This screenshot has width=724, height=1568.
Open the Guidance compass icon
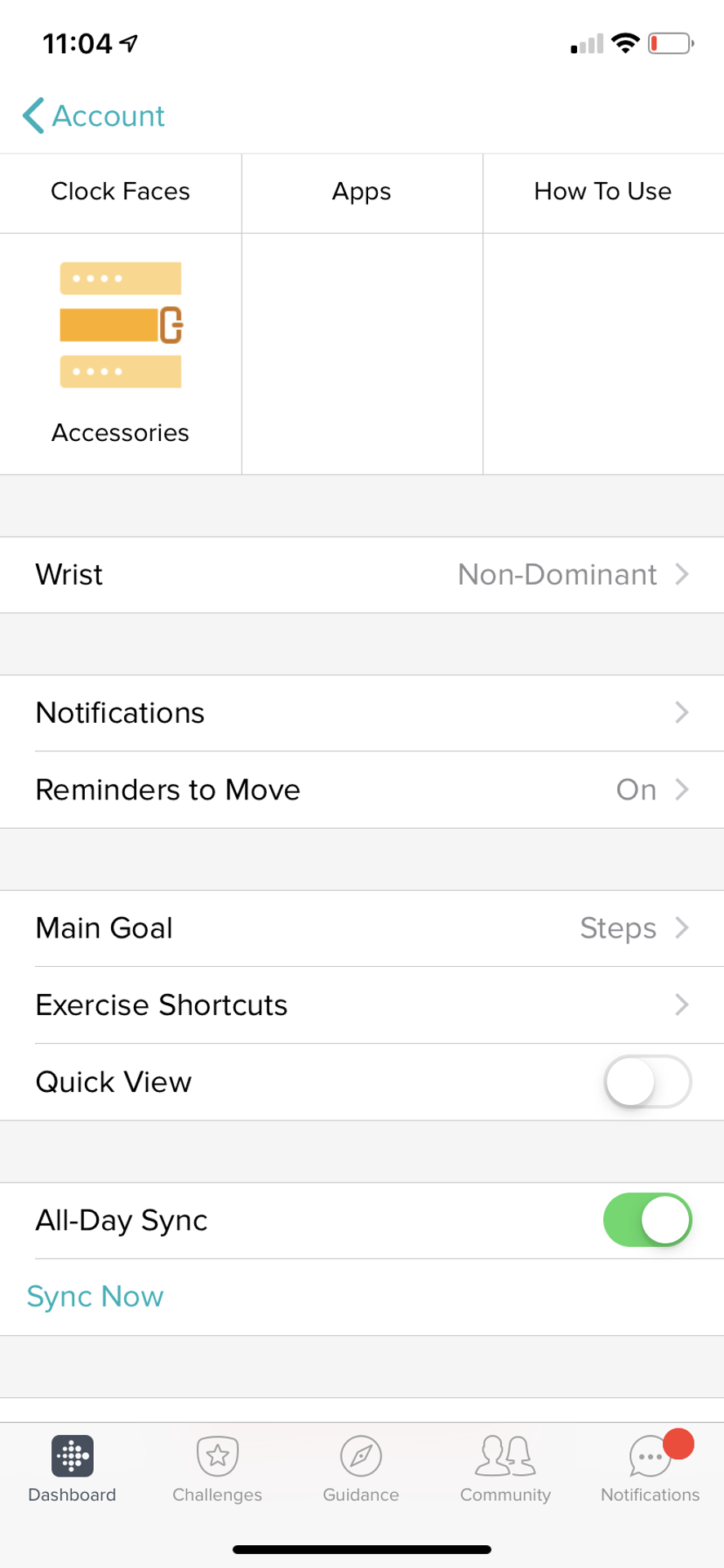coord(360,1455)
